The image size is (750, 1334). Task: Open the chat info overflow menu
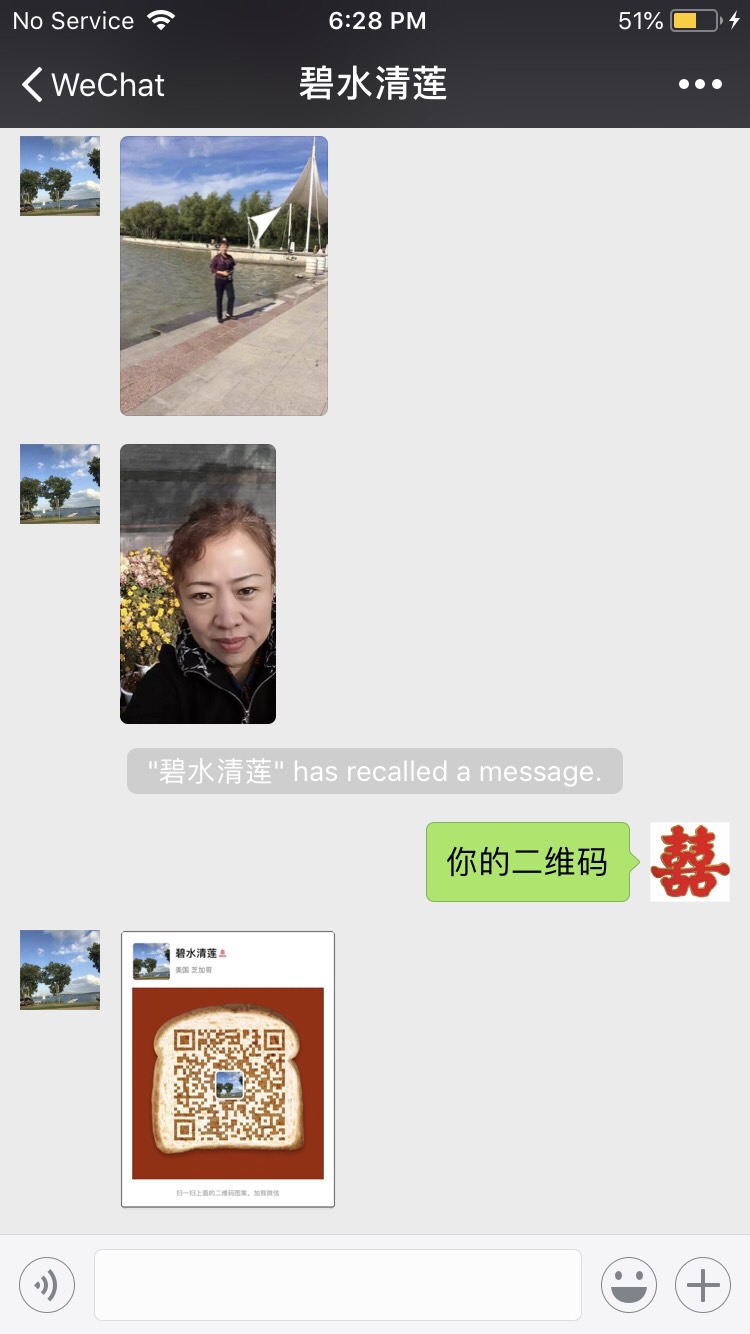click(x=700, y=85)
